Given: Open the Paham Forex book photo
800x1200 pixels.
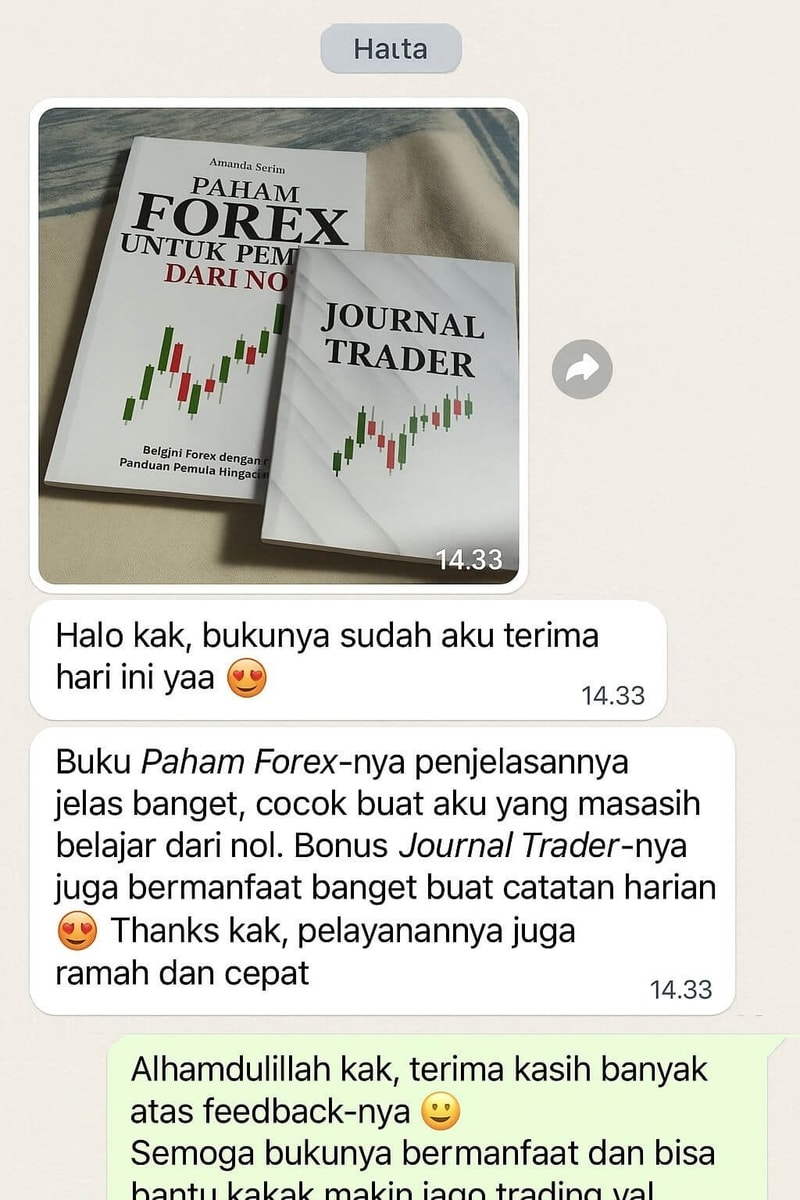Looking at the screenshot, I should click(279, 345).
